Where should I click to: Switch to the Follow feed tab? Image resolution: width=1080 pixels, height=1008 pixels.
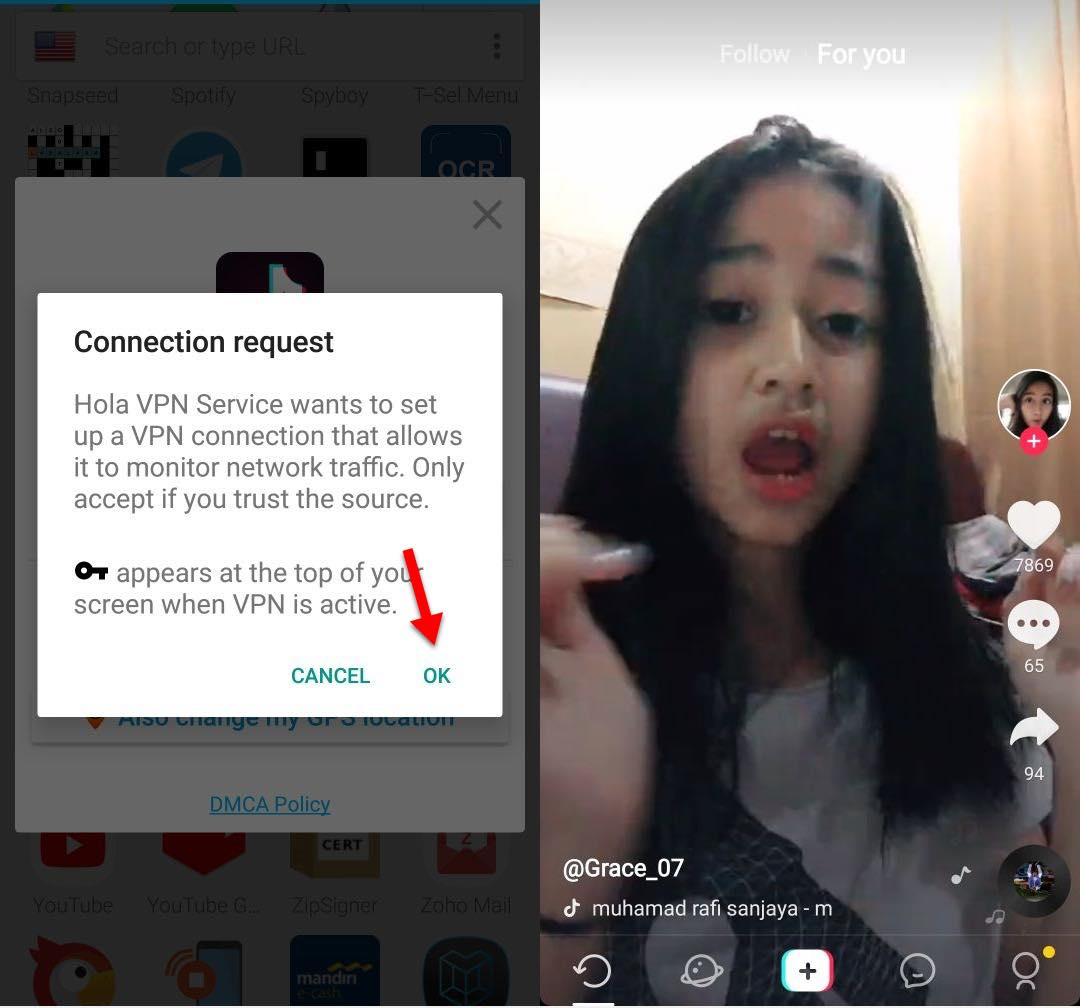click(754, 54)
